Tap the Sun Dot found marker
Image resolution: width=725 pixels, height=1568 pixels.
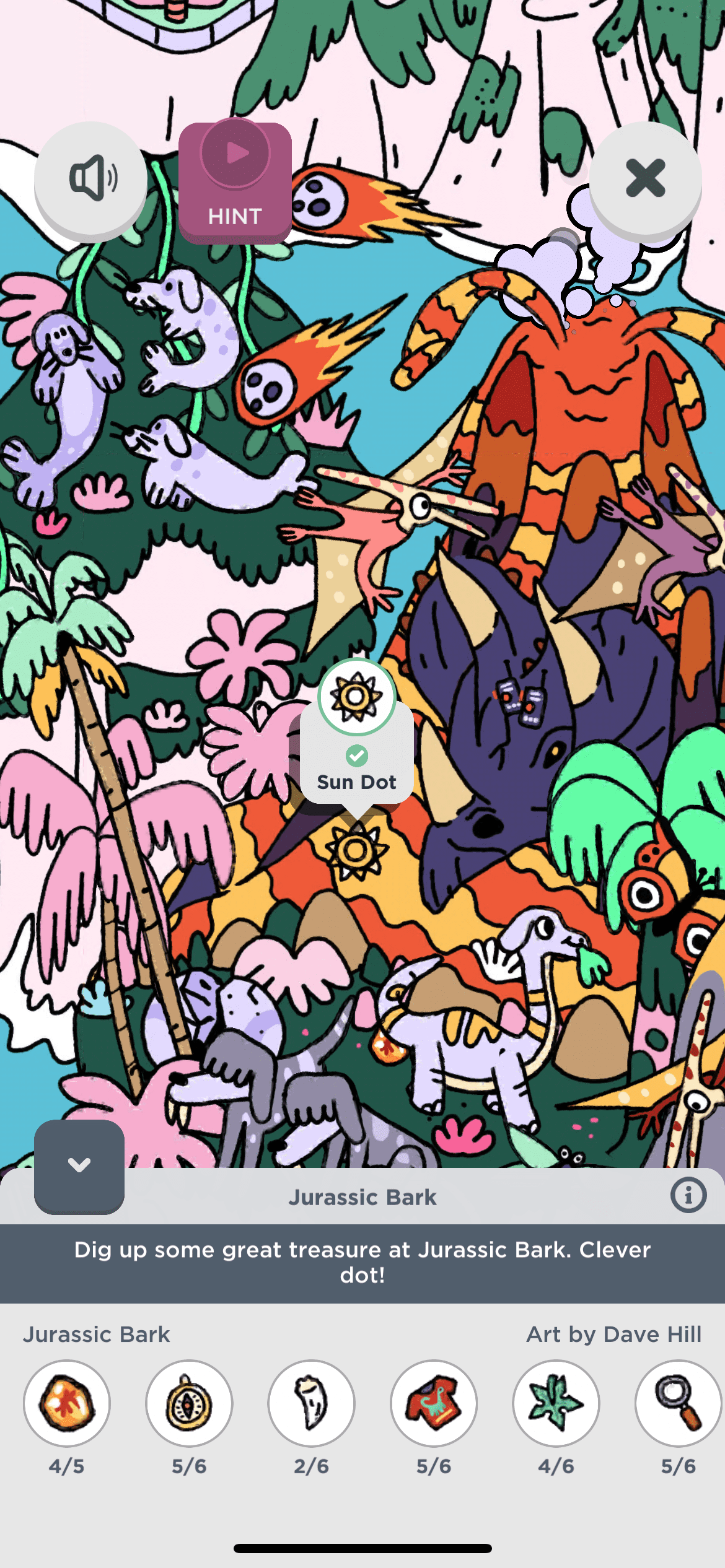coord(356,731)
